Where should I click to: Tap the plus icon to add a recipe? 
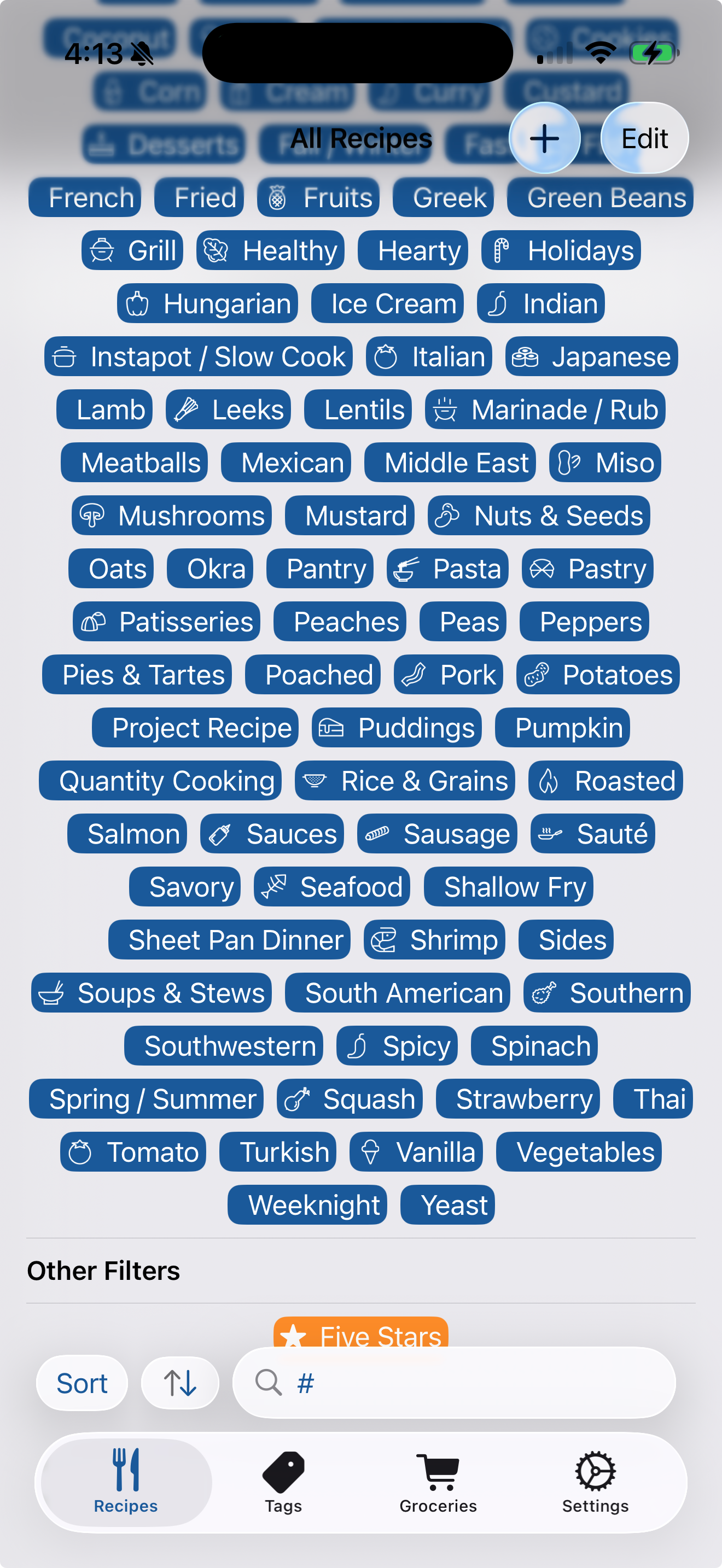point(545,138)
